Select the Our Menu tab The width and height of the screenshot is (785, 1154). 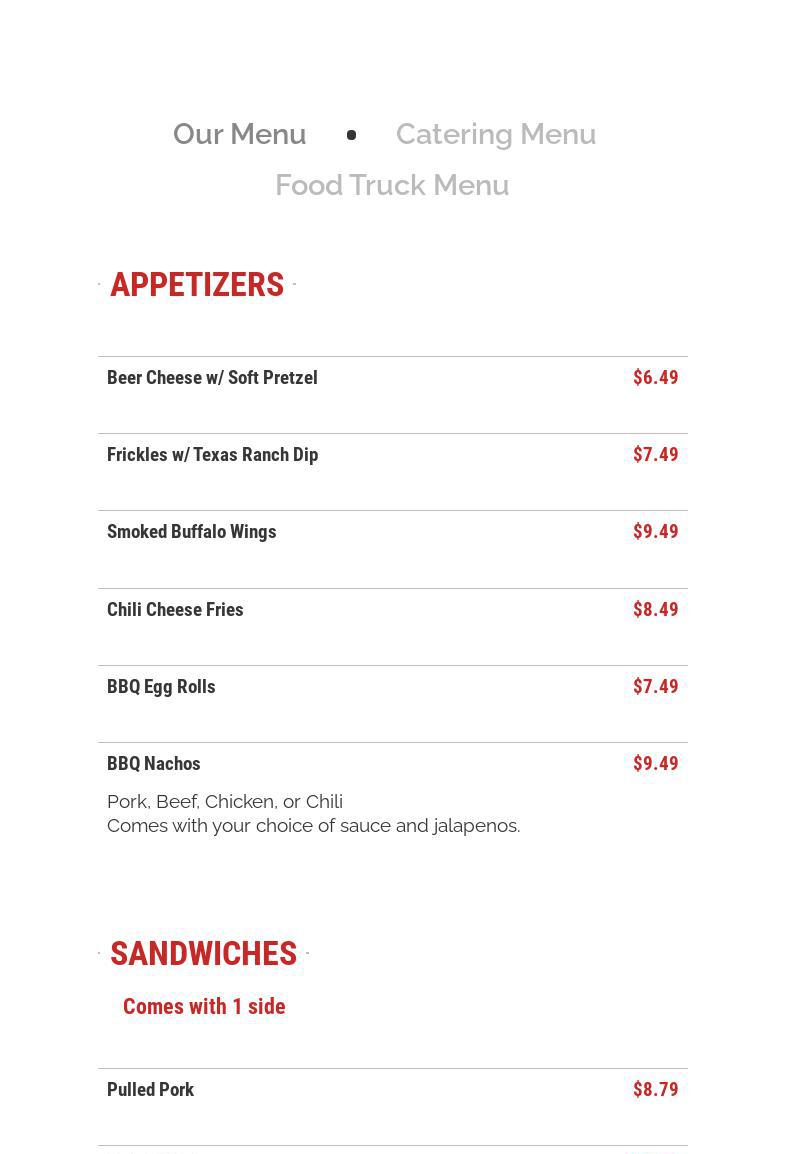pyautogui.click(x=239, y=134)
